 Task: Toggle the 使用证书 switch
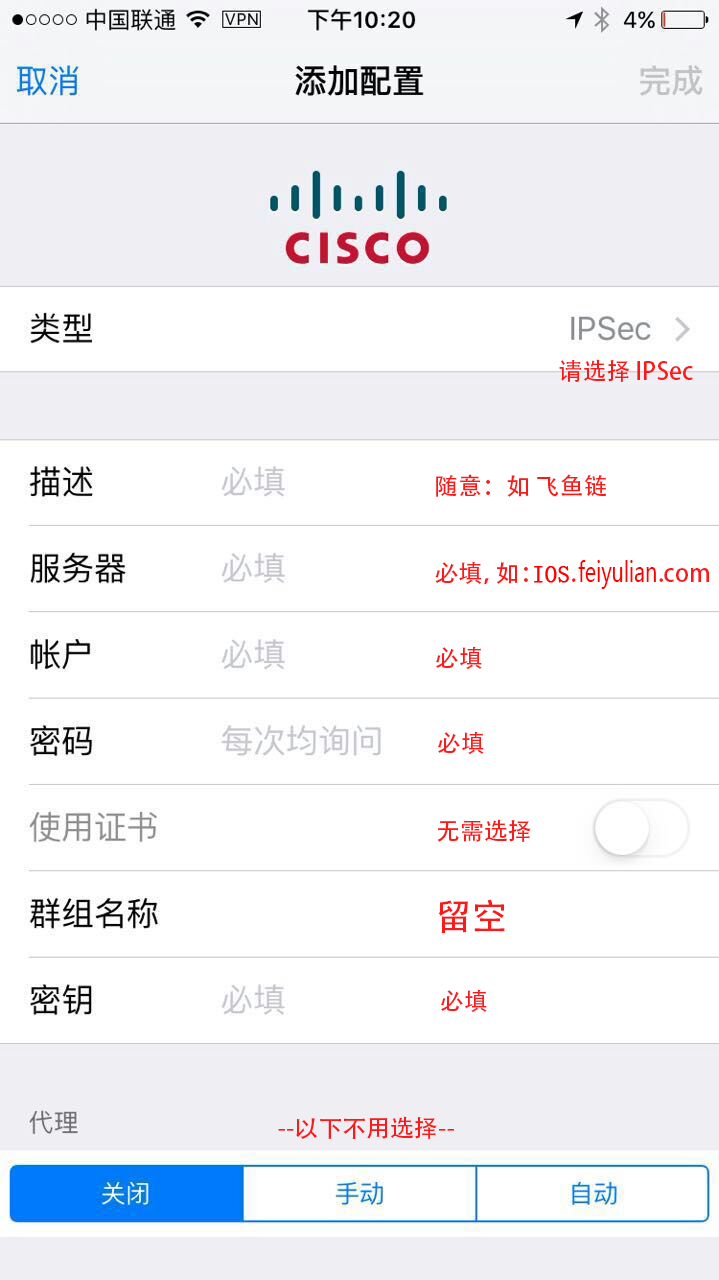pyautogui.click(x=641, y=828)
